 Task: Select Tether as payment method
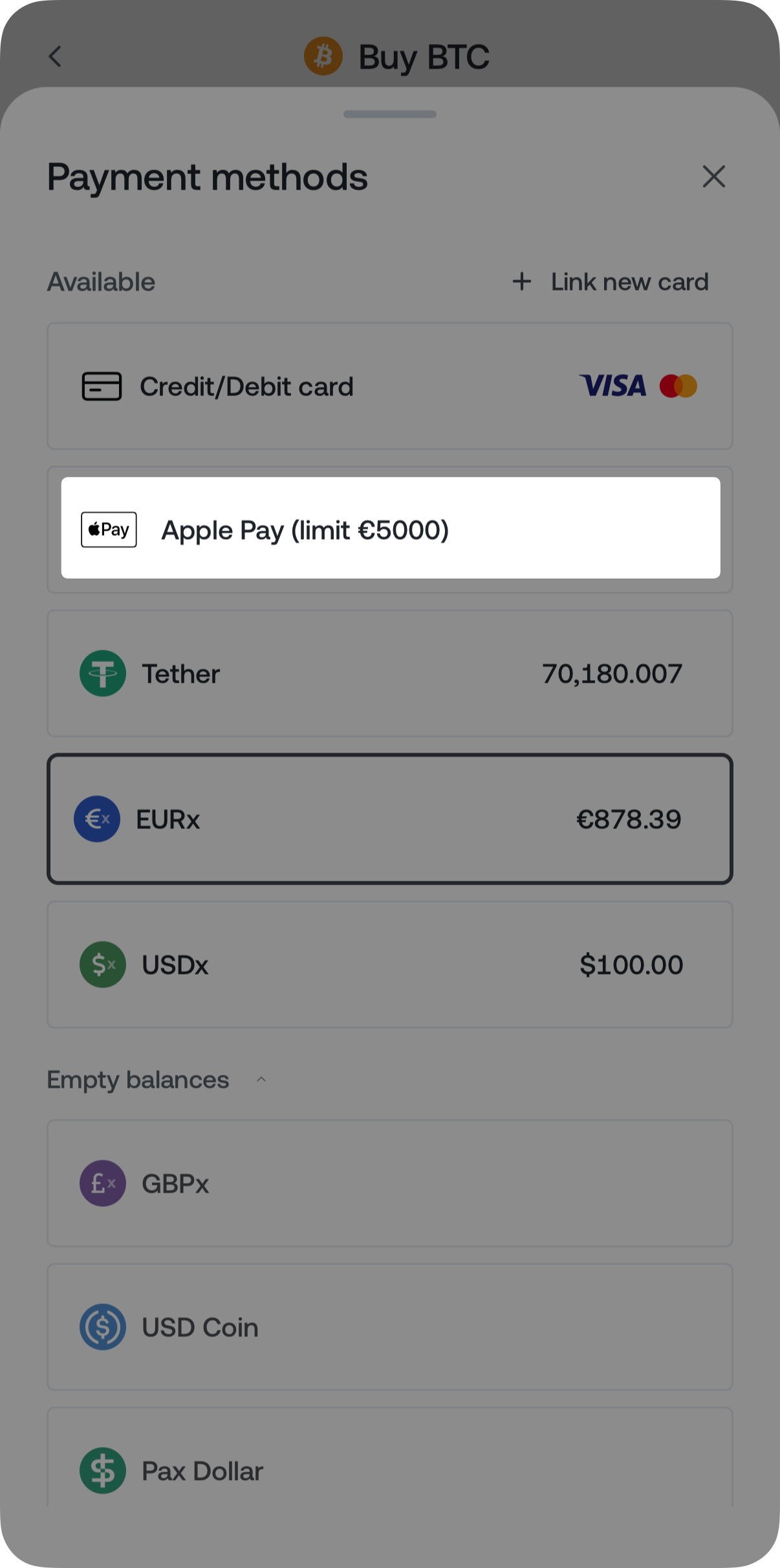[389, 673]
